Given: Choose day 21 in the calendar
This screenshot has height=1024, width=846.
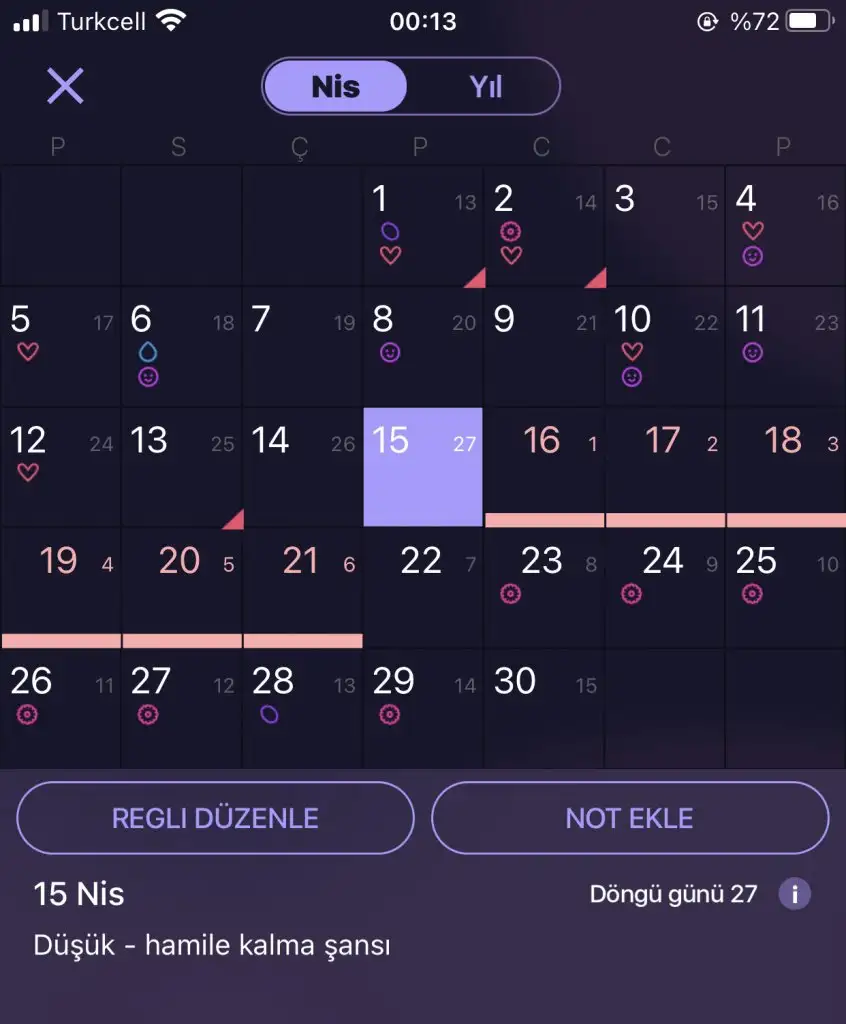Looking at the screenshot, I should point(302,588).
